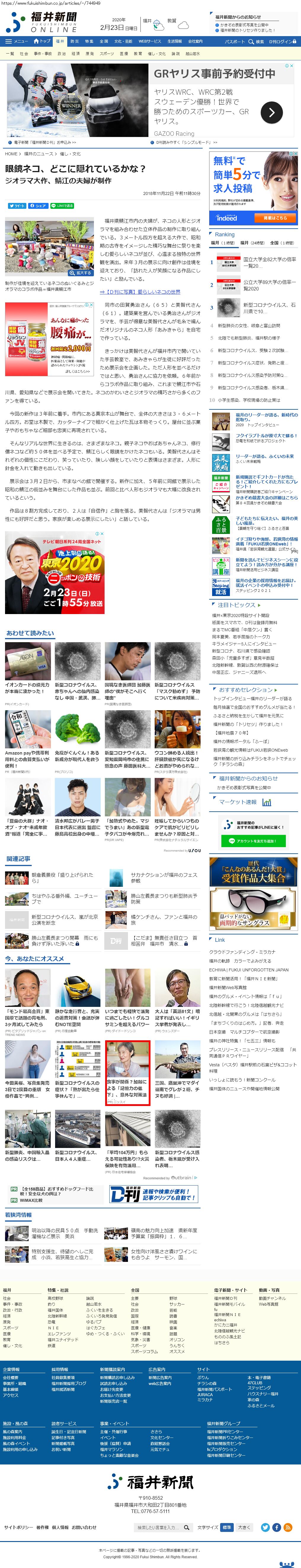The height and width of the screenshot is (1568, 301).
Task: Share article on Facebook シェア button
Action: 39,206
